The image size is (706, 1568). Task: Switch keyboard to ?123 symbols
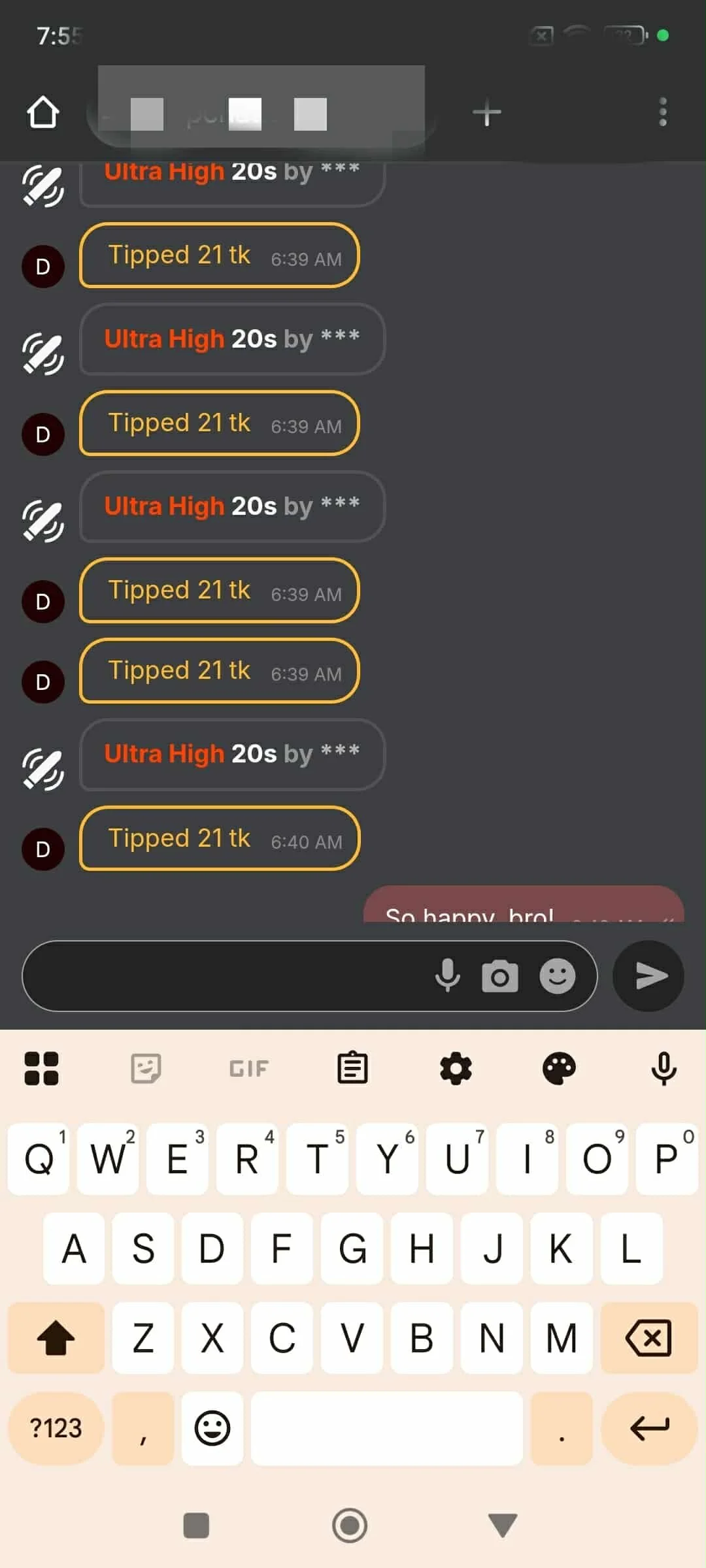click(56, 1428)
